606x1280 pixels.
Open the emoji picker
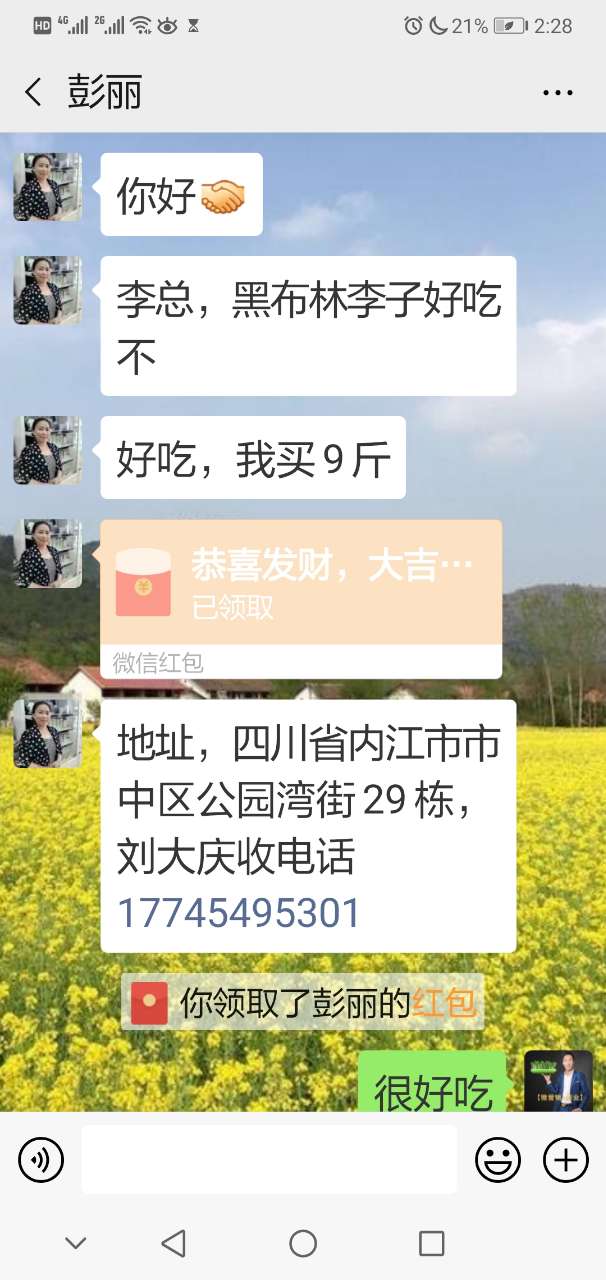click(497, 1160)
